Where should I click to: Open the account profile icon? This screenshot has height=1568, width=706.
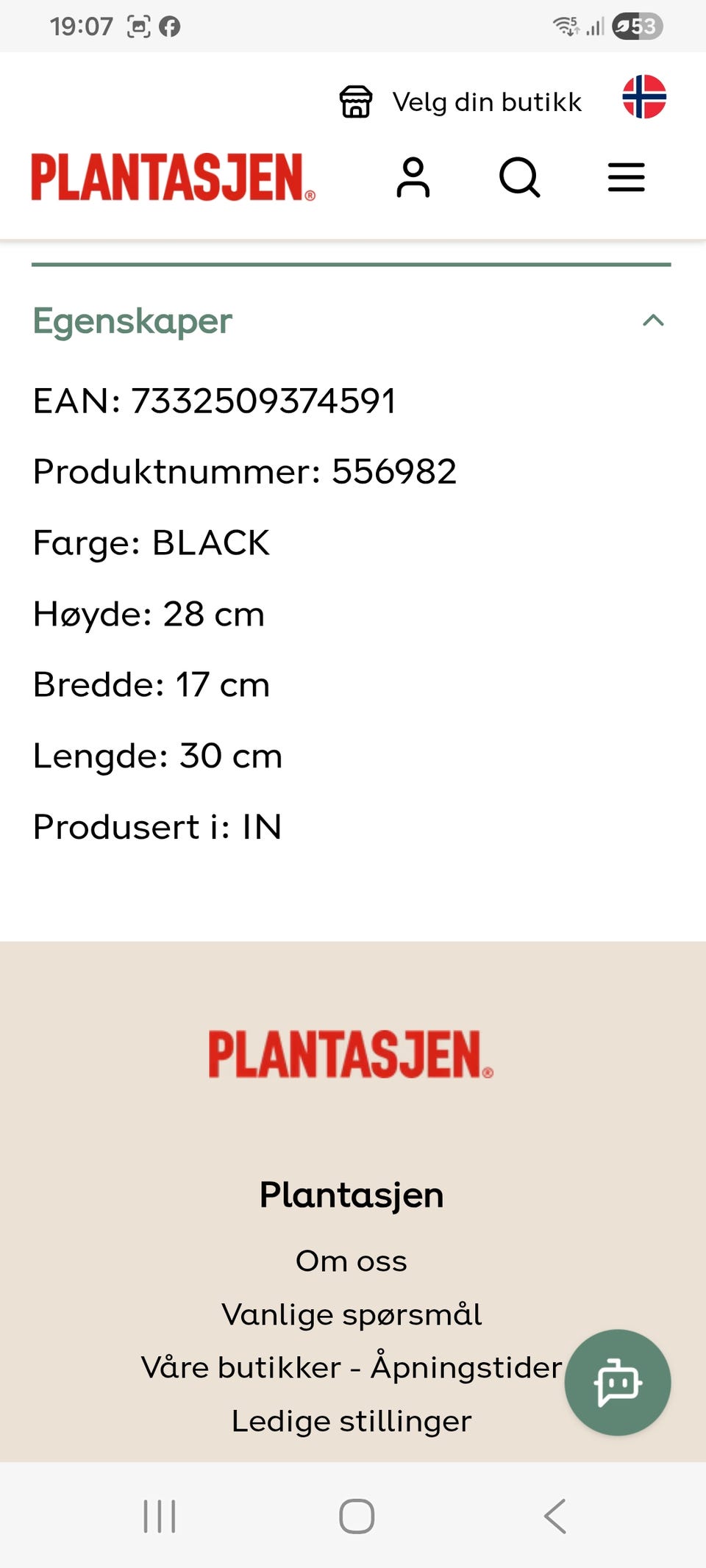(414, 177)
